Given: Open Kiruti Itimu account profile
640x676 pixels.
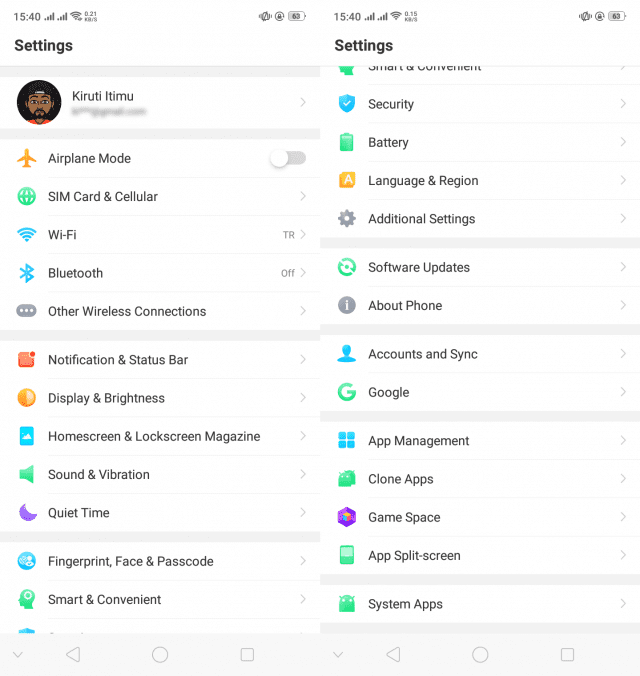Looking at the screenshot, I should pyautogui.click(x=160, y=102).
